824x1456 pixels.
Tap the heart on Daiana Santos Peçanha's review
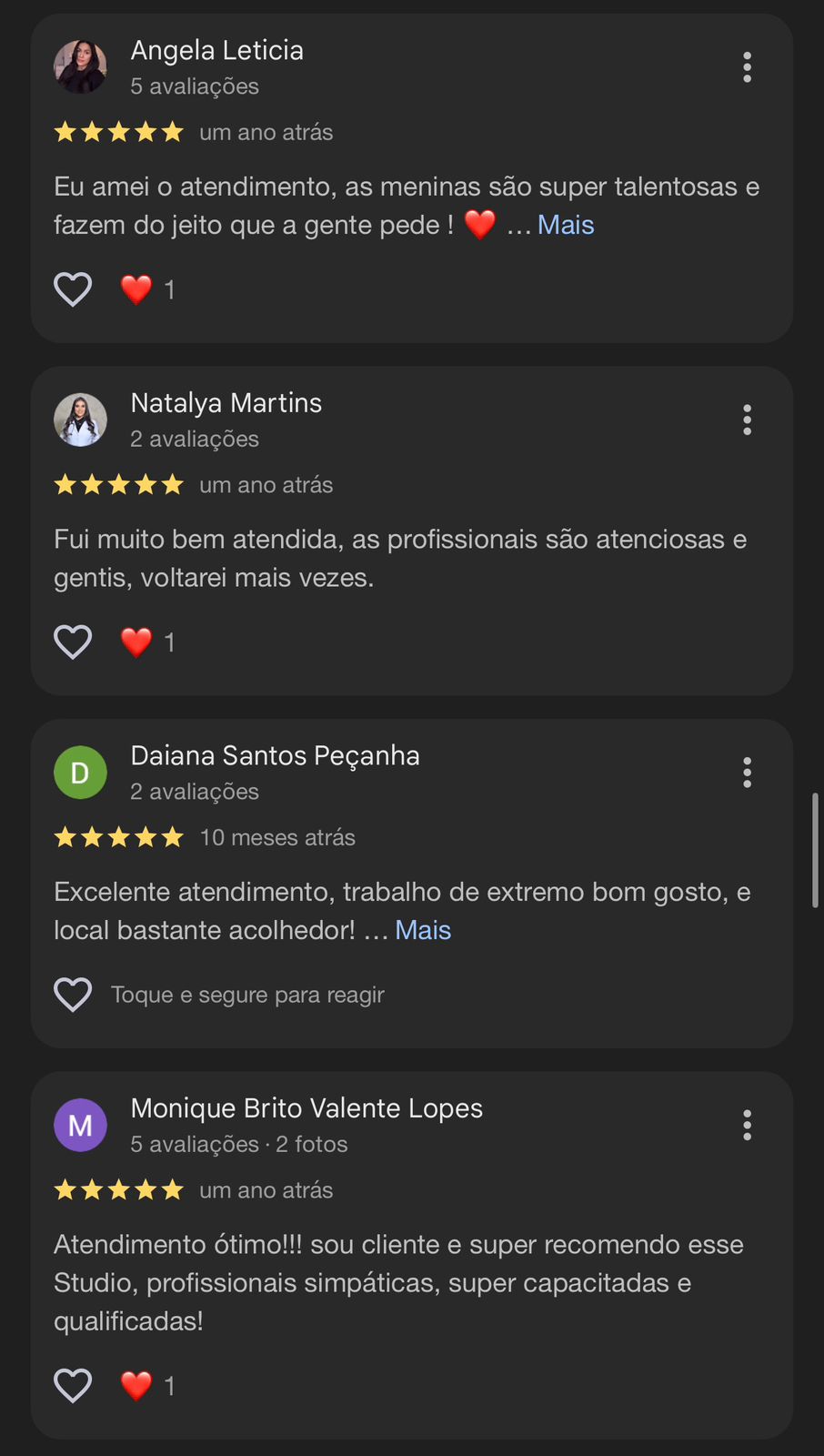click(x=73, y=995)
